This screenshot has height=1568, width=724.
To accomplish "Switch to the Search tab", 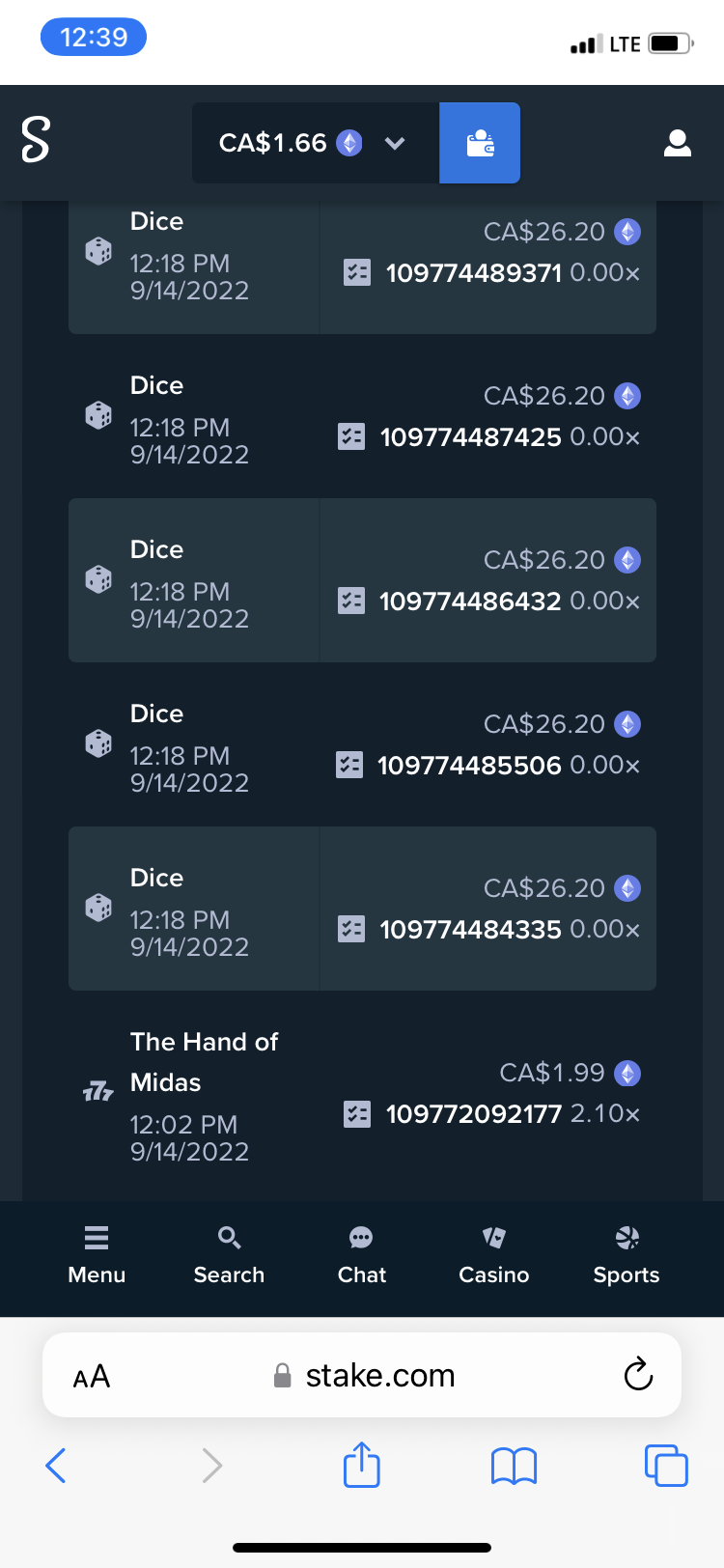I will (229, 1255).
